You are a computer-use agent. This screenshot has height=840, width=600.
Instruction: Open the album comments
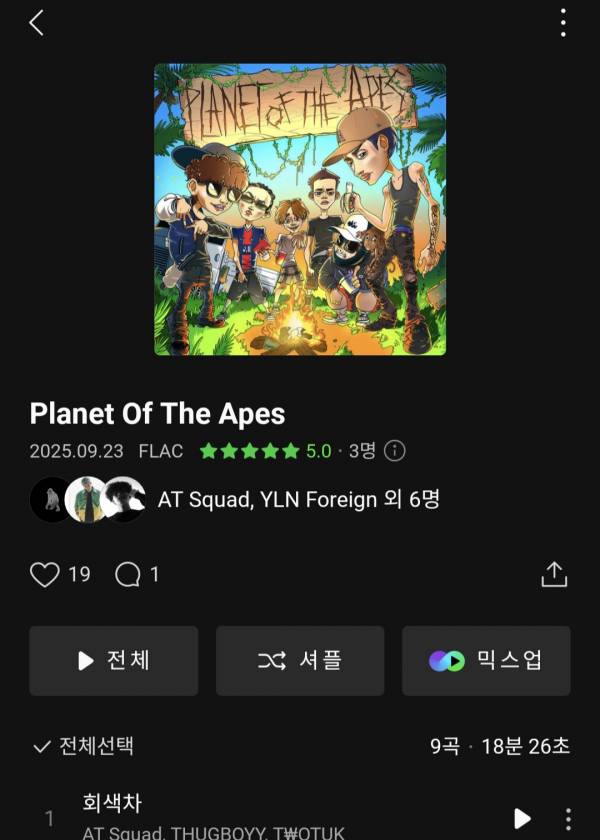coord(128,574)
